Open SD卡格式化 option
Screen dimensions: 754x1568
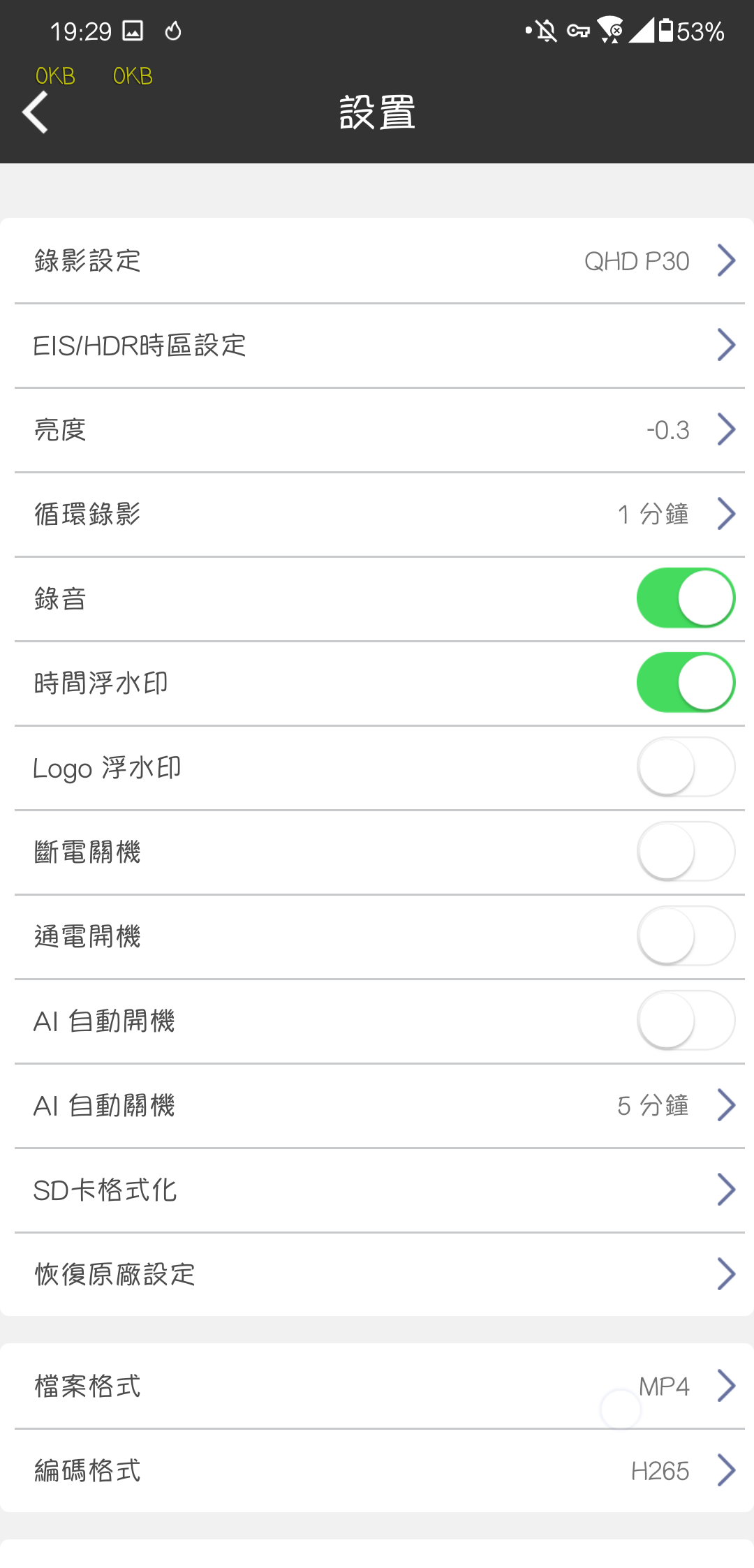377,1190
